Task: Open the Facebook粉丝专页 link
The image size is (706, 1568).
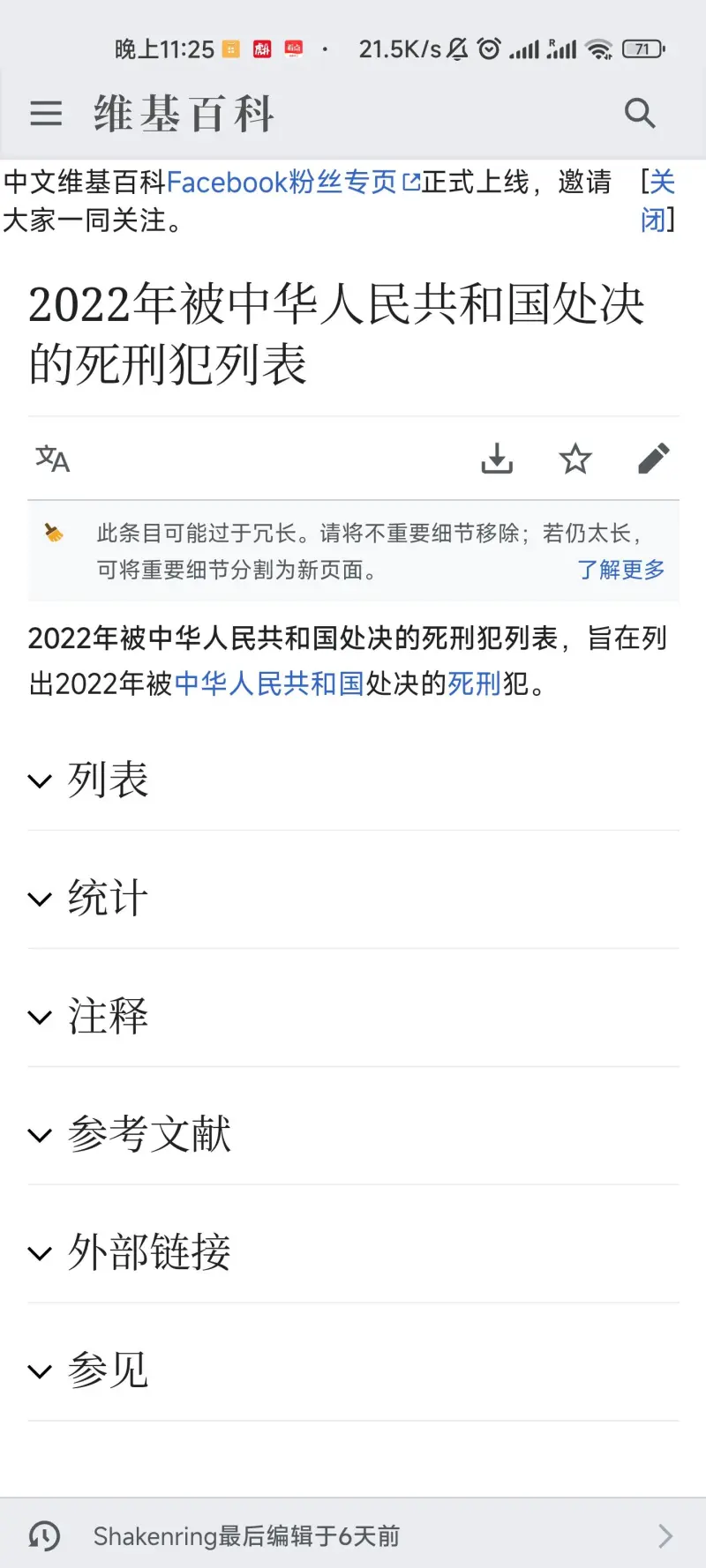Action: coord(282,183)
